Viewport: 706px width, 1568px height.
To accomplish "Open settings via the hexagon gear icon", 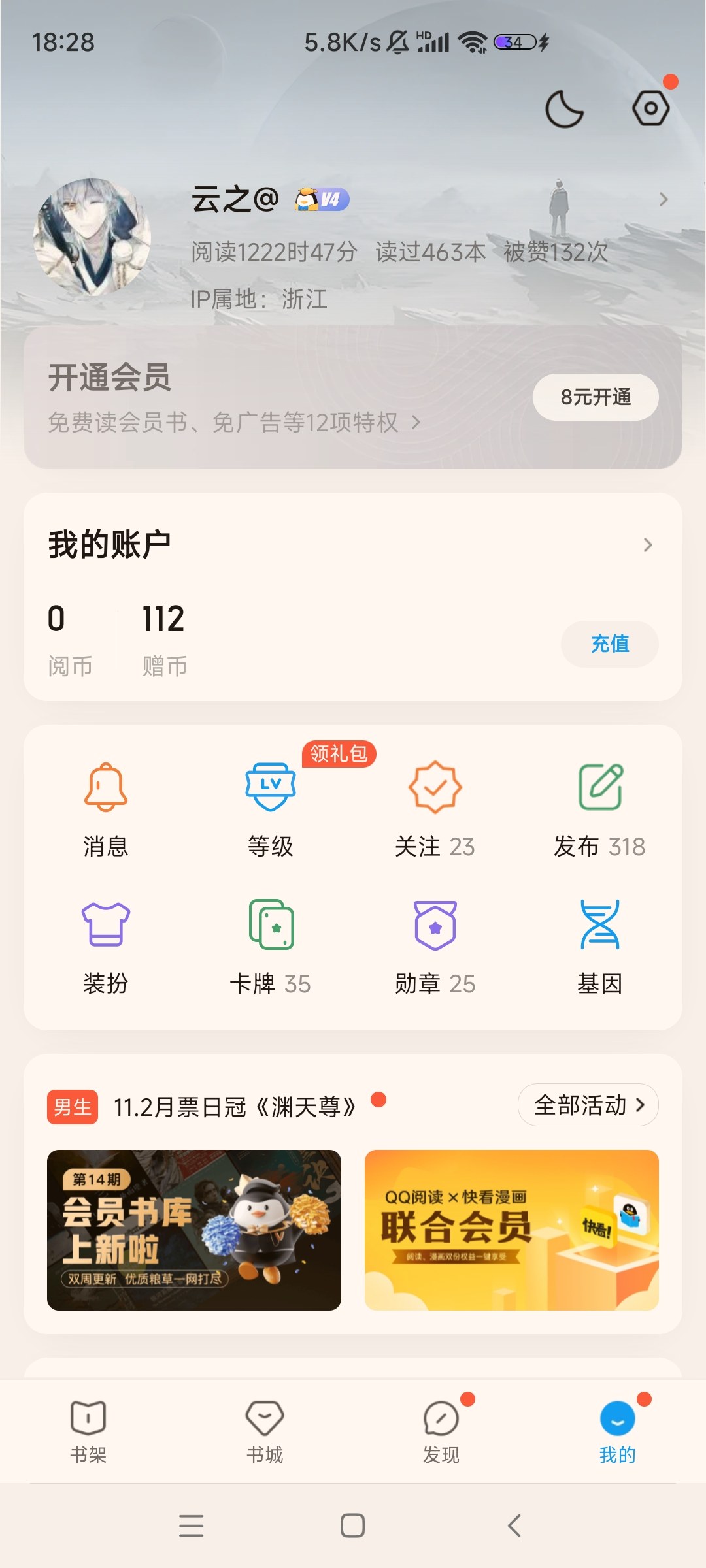I will (x=650, y=108).
